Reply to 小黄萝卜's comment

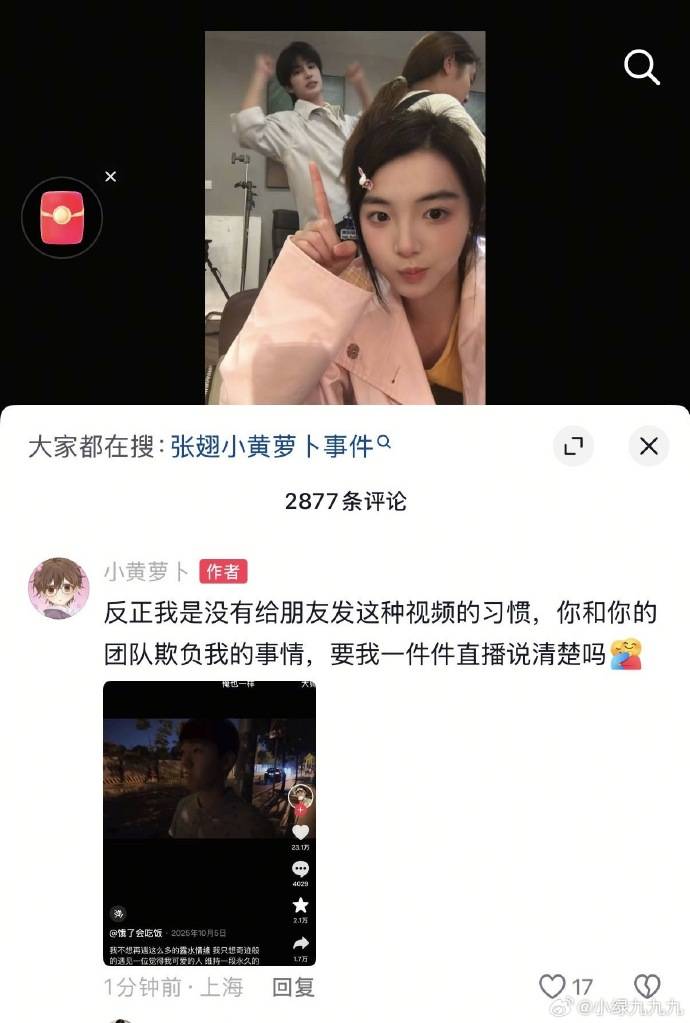293,987
